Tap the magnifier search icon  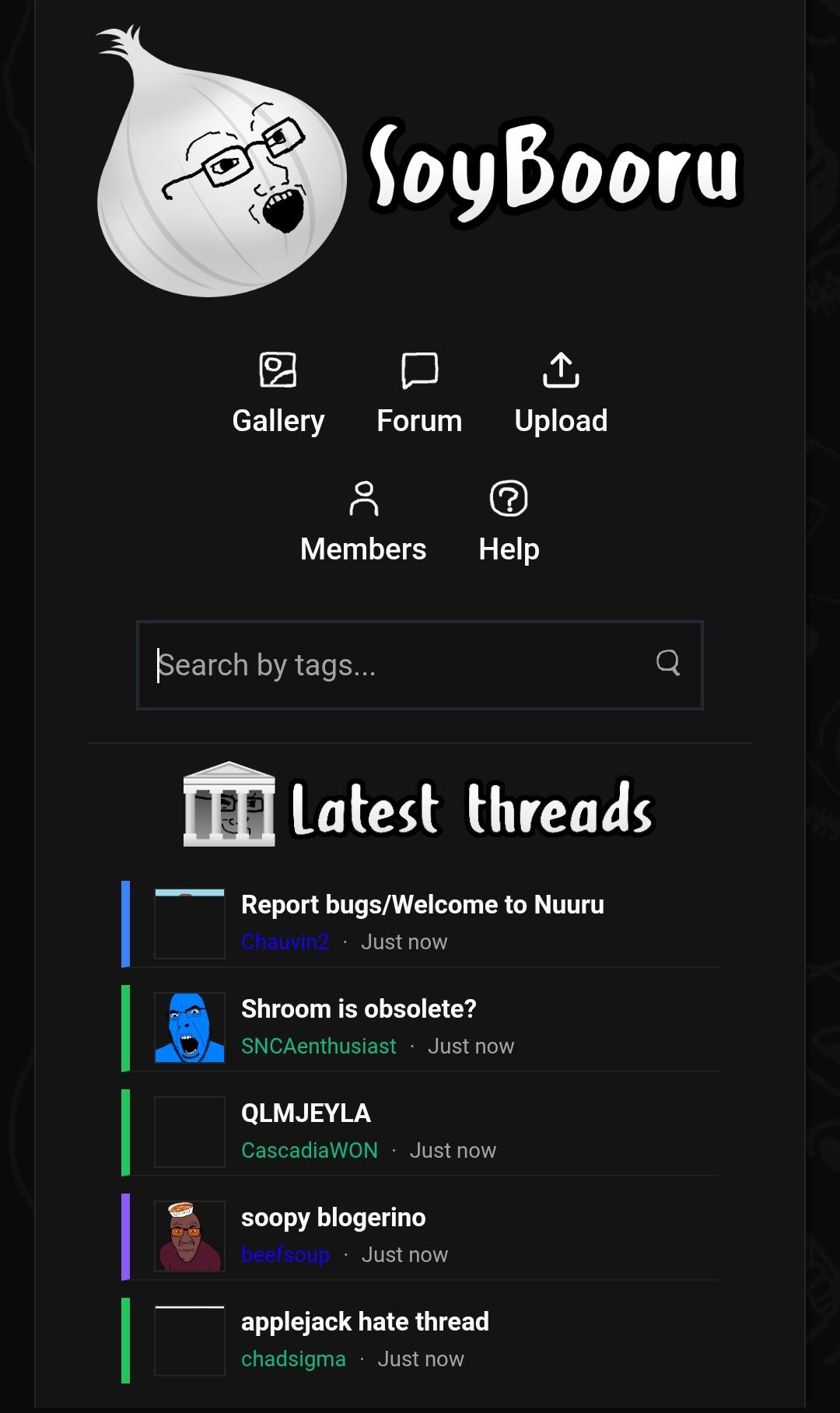coord(668,663)
